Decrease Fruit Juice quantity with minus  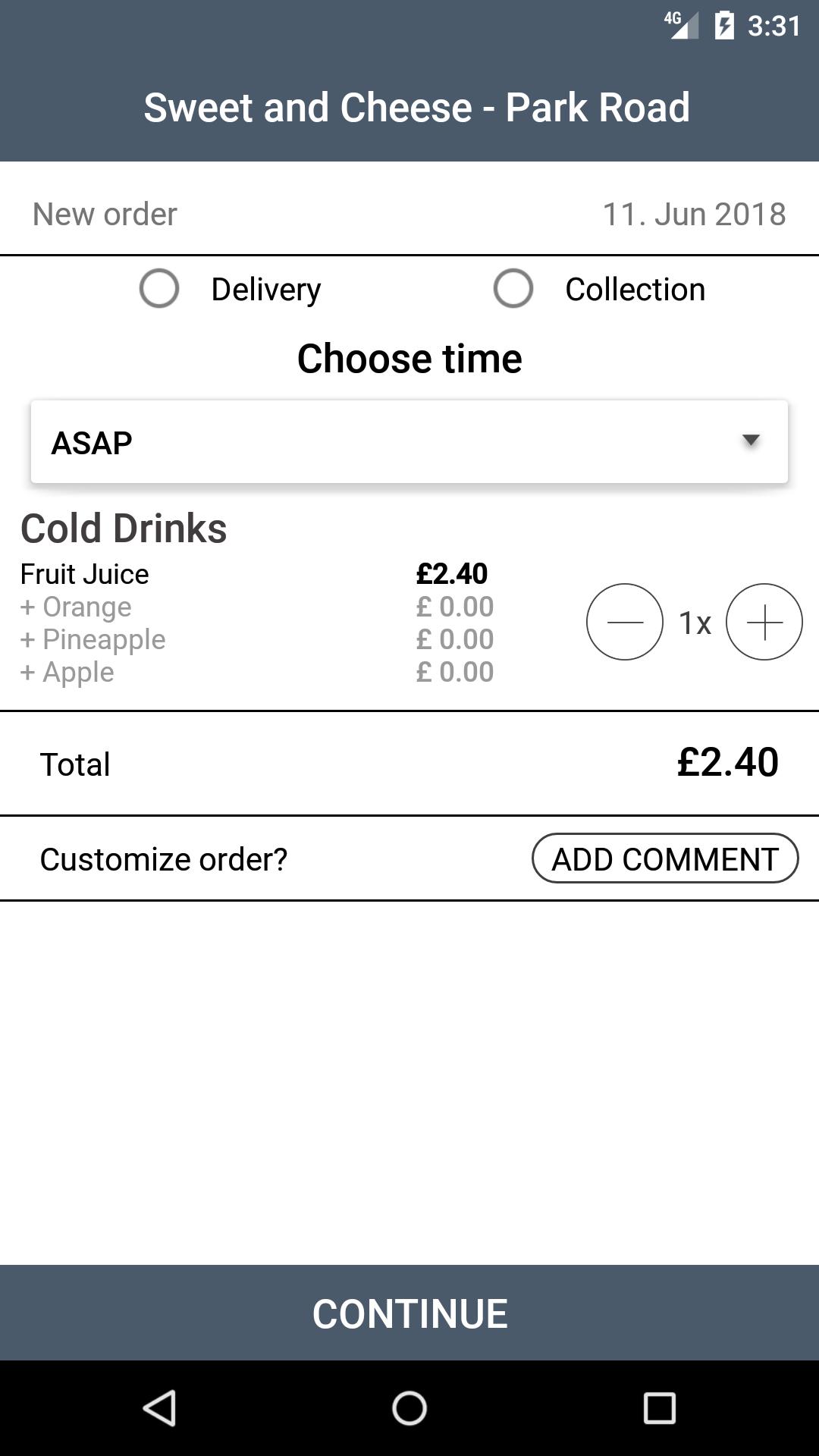pyautogui.click(x=625, y=622)
